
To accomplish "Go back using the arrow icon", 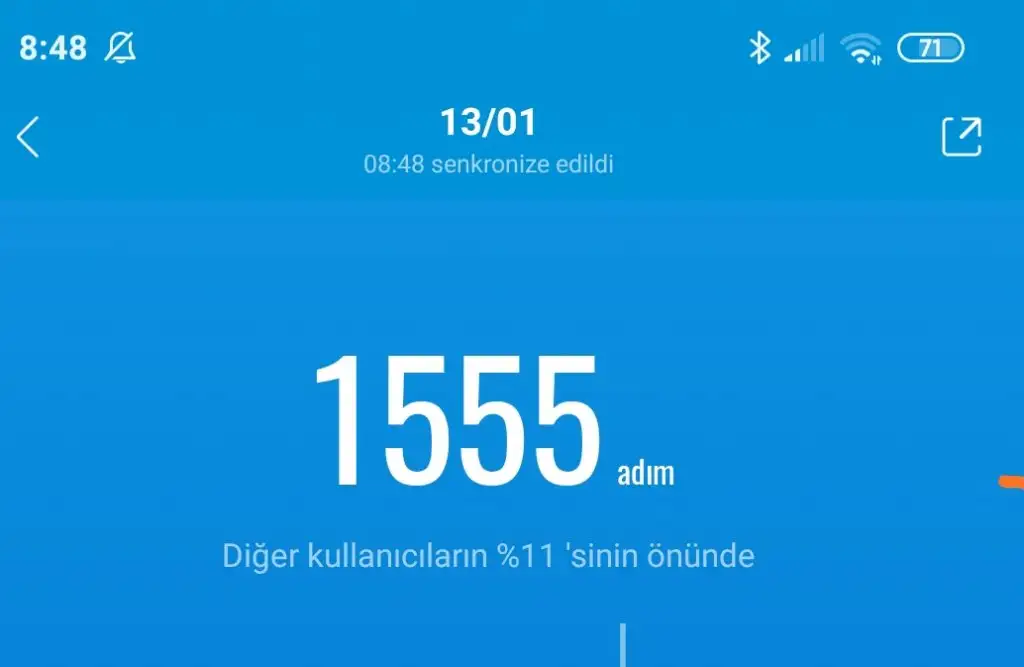I will pyautogui.click(x=28, y=137).
